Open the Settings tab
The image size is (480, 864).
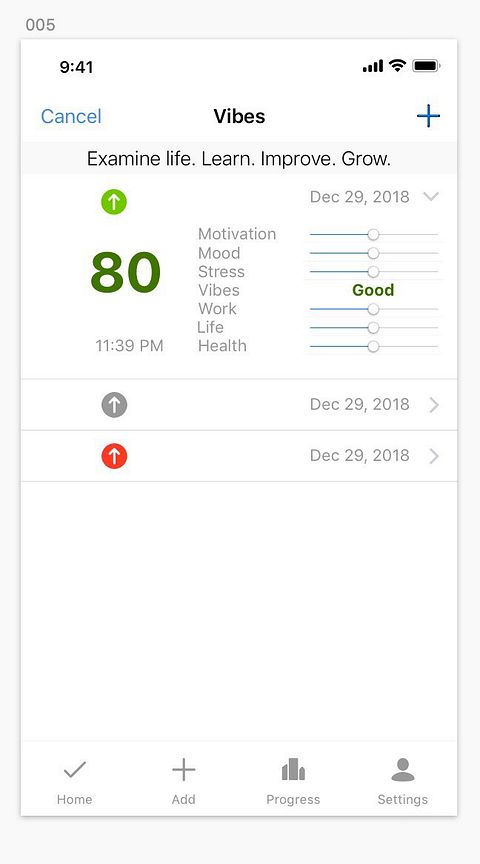pyautogui.click(x=402, y=781)
